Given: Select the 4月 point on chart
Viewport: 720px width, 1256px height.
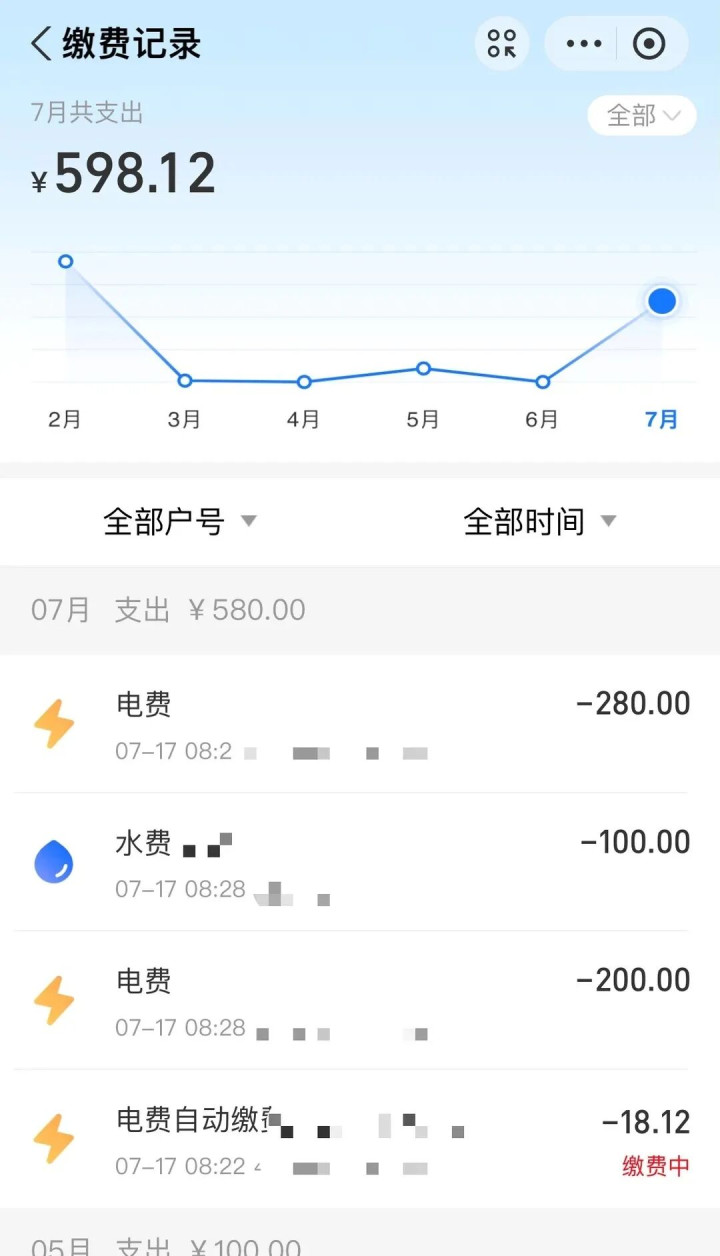Looking at the screenshot, I should pos(304,382).
